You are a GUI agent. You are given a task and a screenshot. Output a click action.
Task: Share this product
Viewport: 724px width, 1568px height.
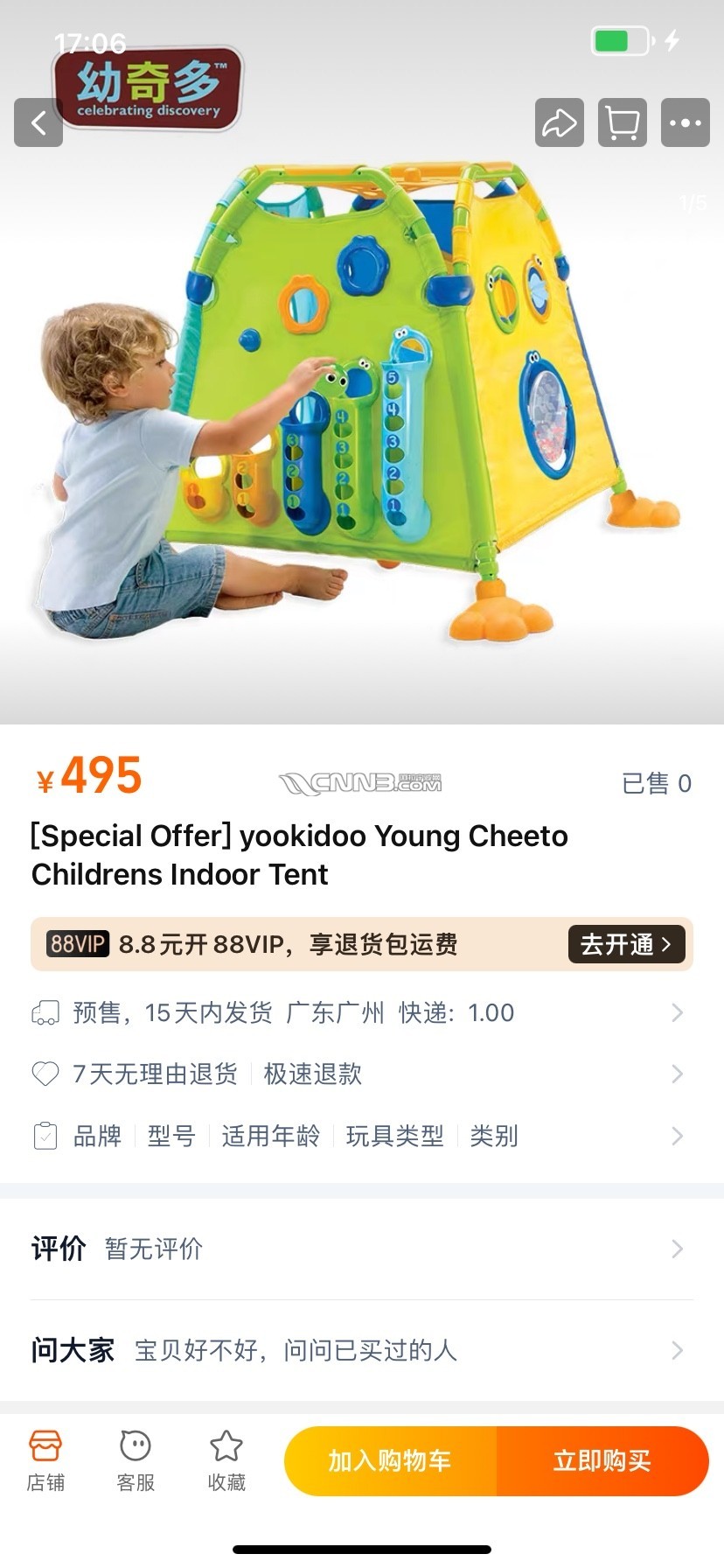click(x=560, y=122)
